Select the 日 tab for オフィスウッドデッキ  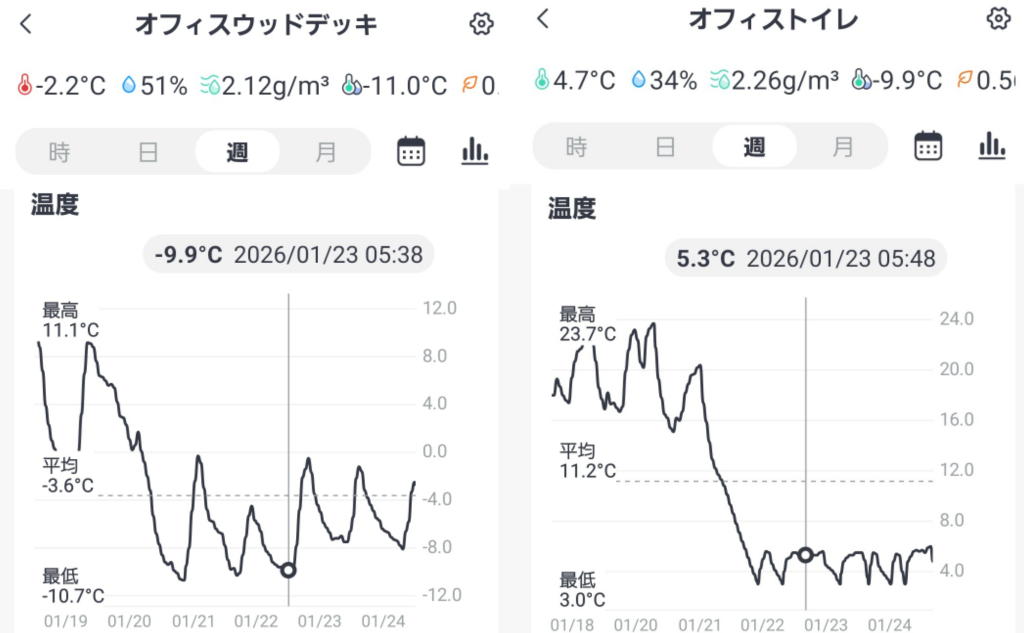(x=148, y=152)
